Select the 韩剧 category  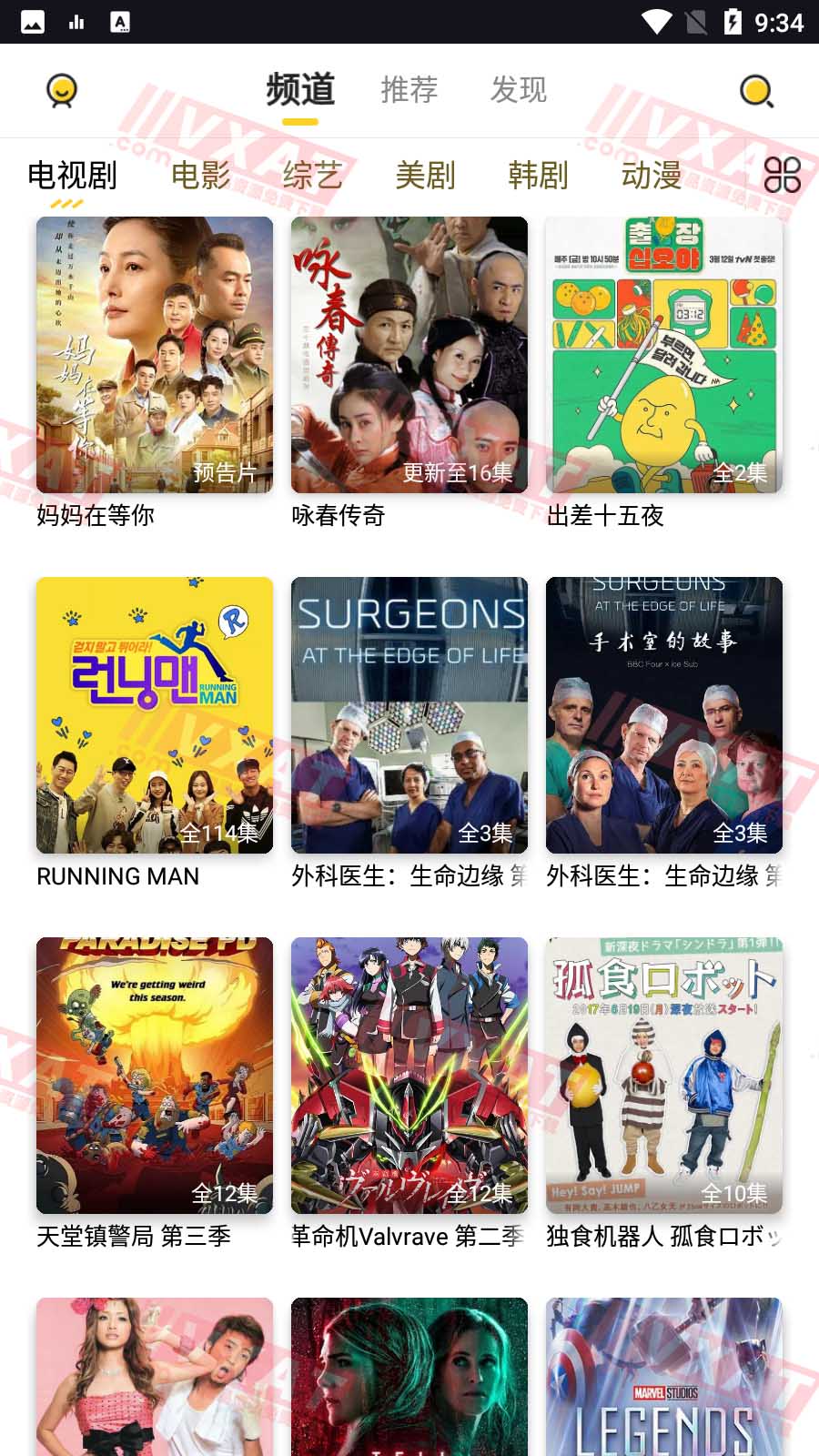click(538, 175)
